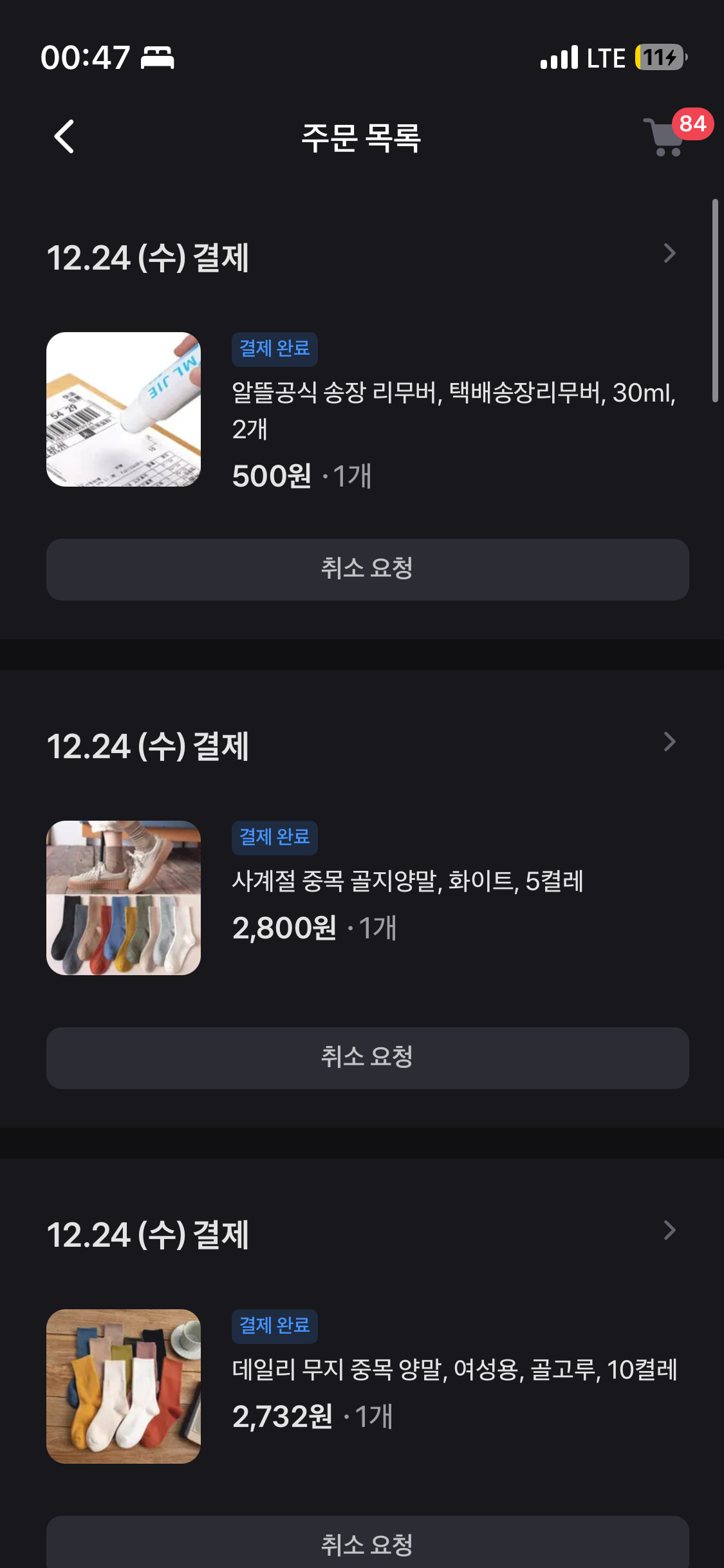Open the 데일리 무지 중목 양말 product picture
This screenshot has height=1568, width=724.
click(x=124, y=1386)
